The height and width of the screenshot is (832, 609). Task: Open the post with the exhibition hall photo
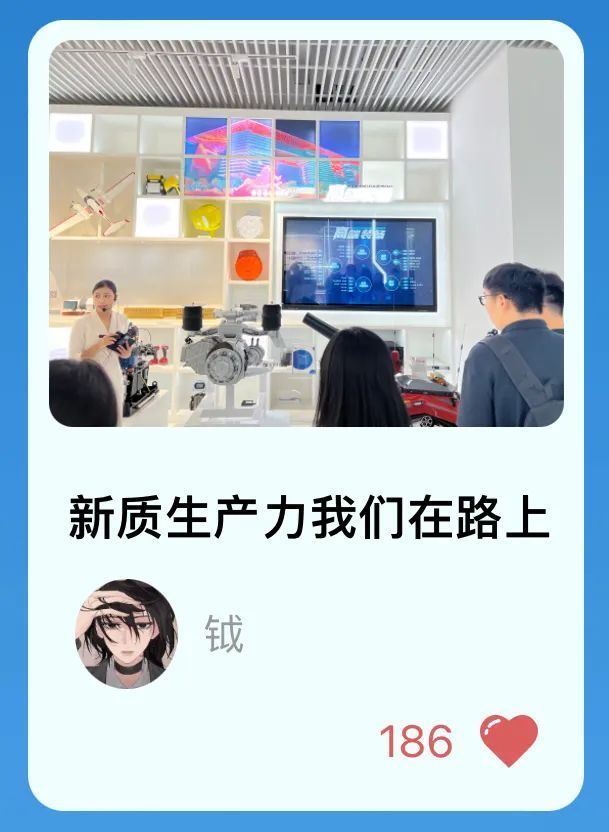[305, 233]
